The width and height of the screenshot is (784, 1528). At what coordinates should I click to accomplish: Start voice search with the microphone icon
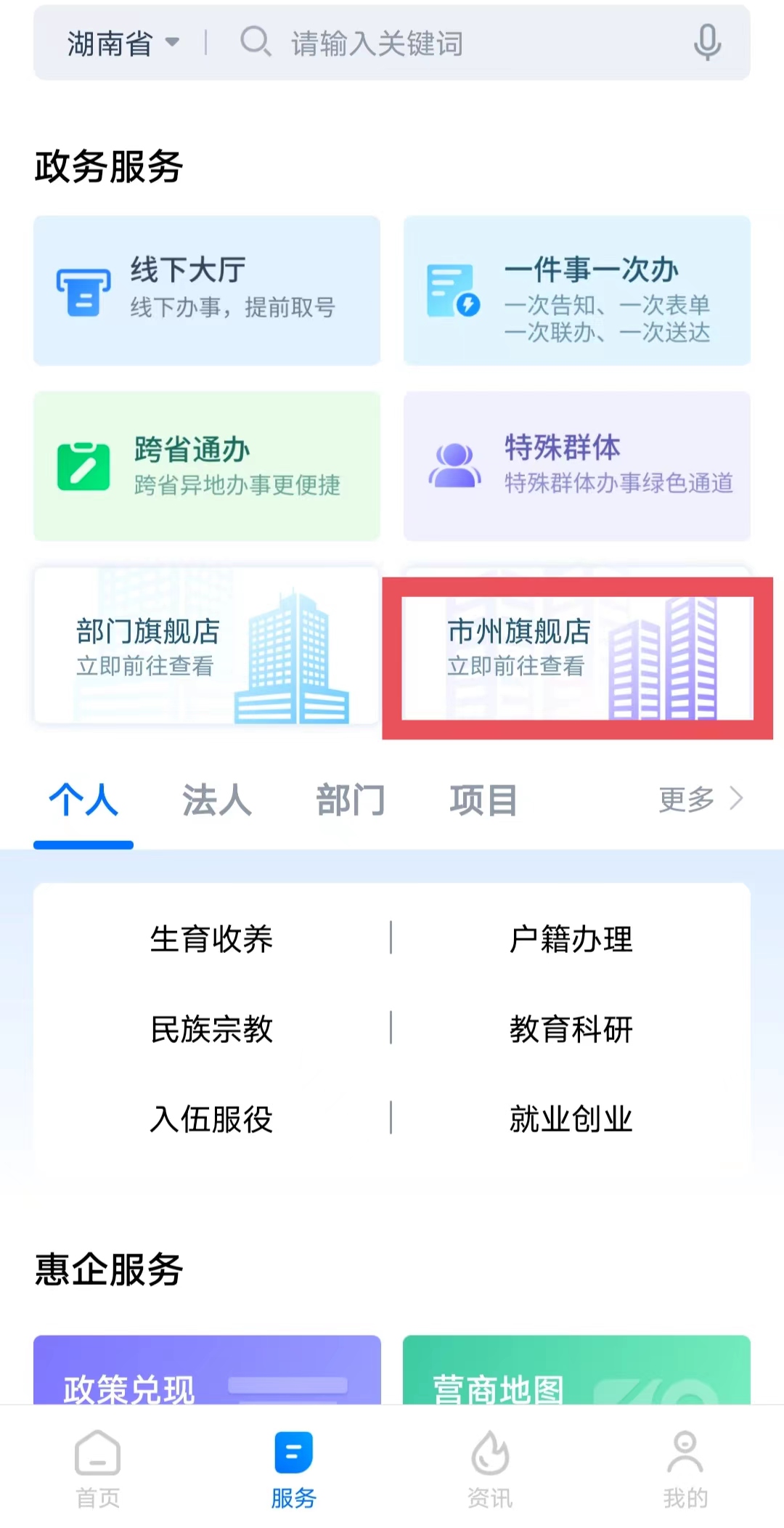(706, 43)
